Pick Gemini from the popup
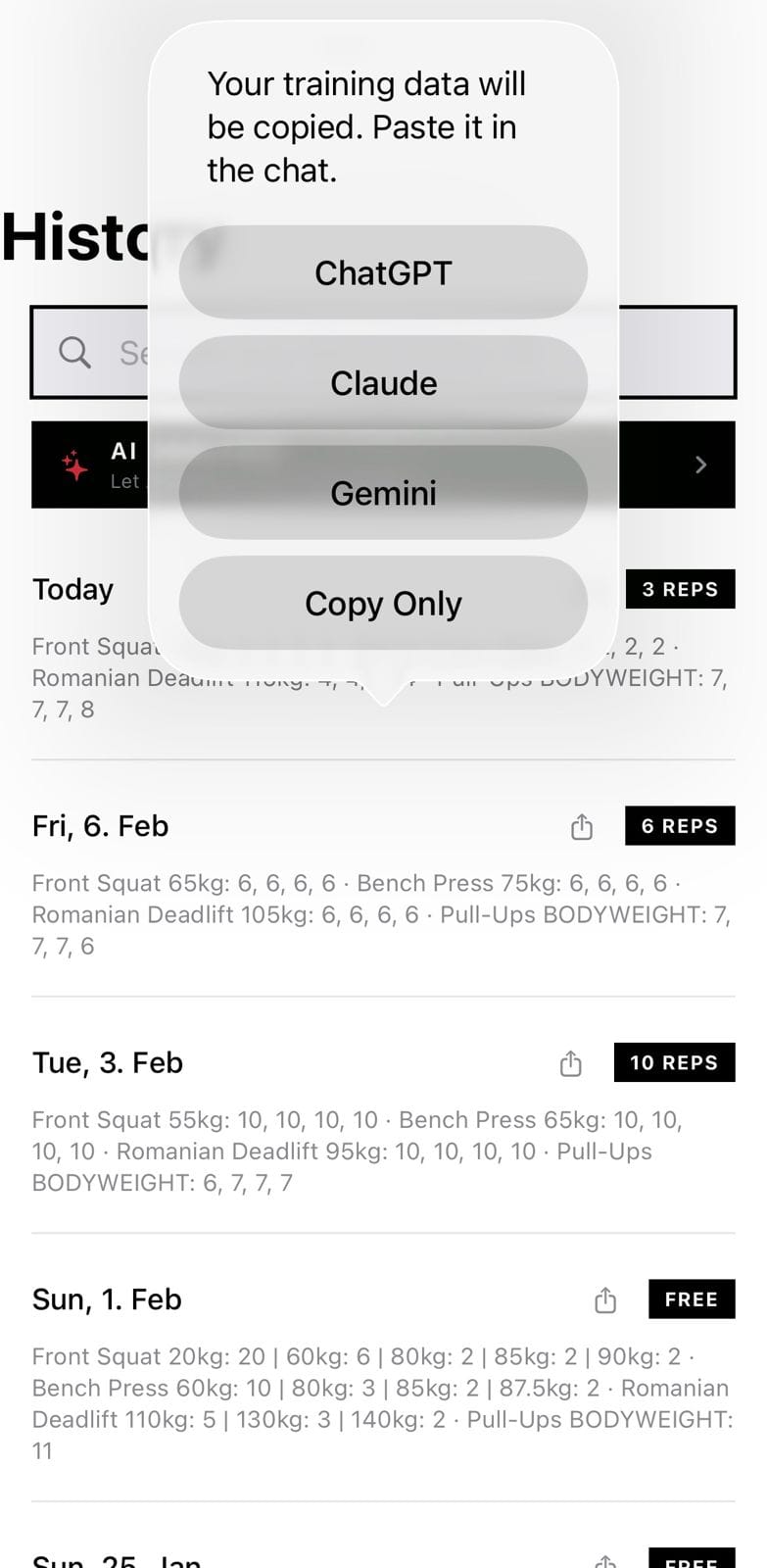The height and width of the screenshot is (1568, 767). click(383, 492)
